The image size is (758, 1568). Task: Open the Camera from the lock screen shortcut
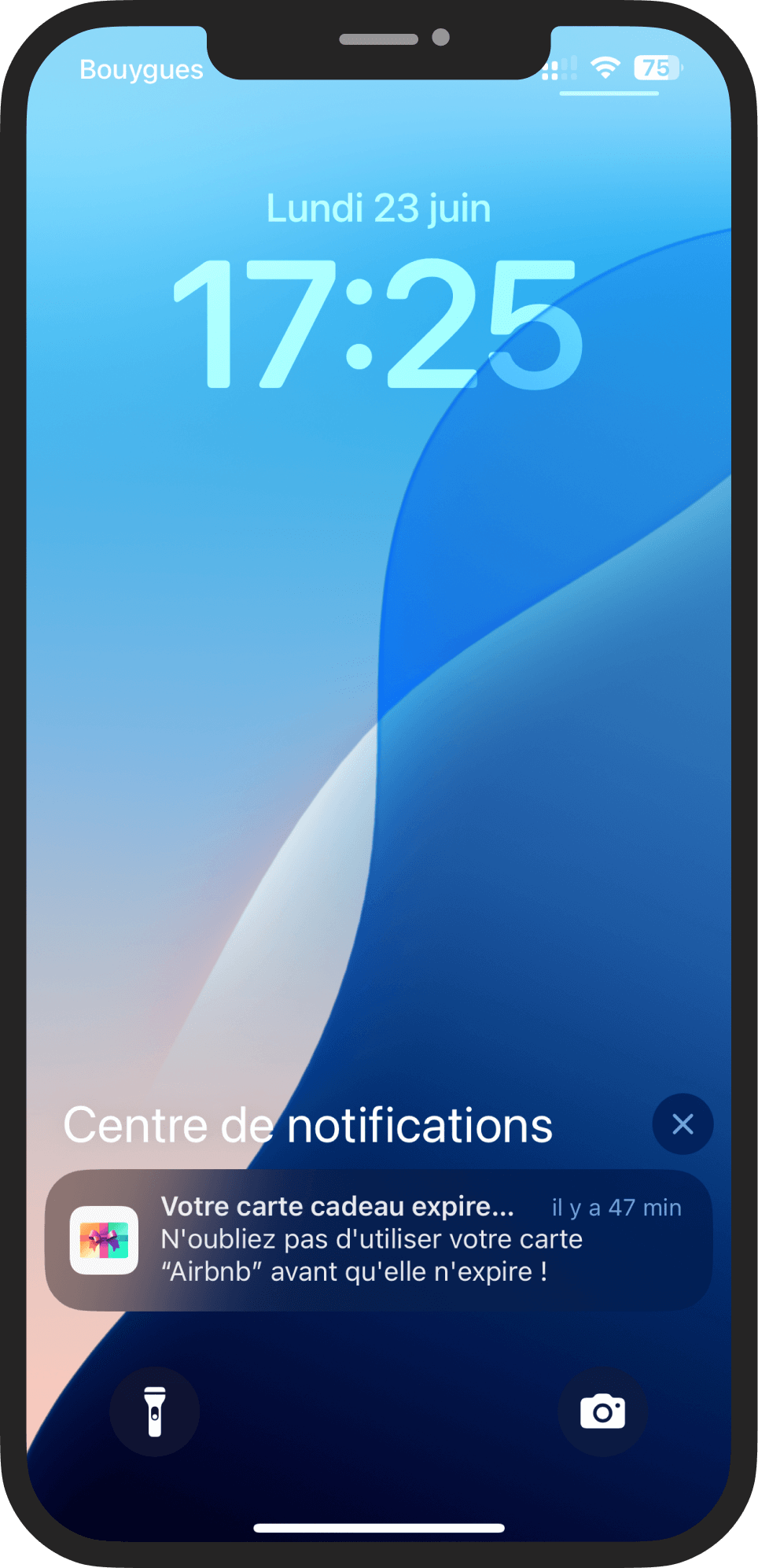click(x=602, y=1412)
